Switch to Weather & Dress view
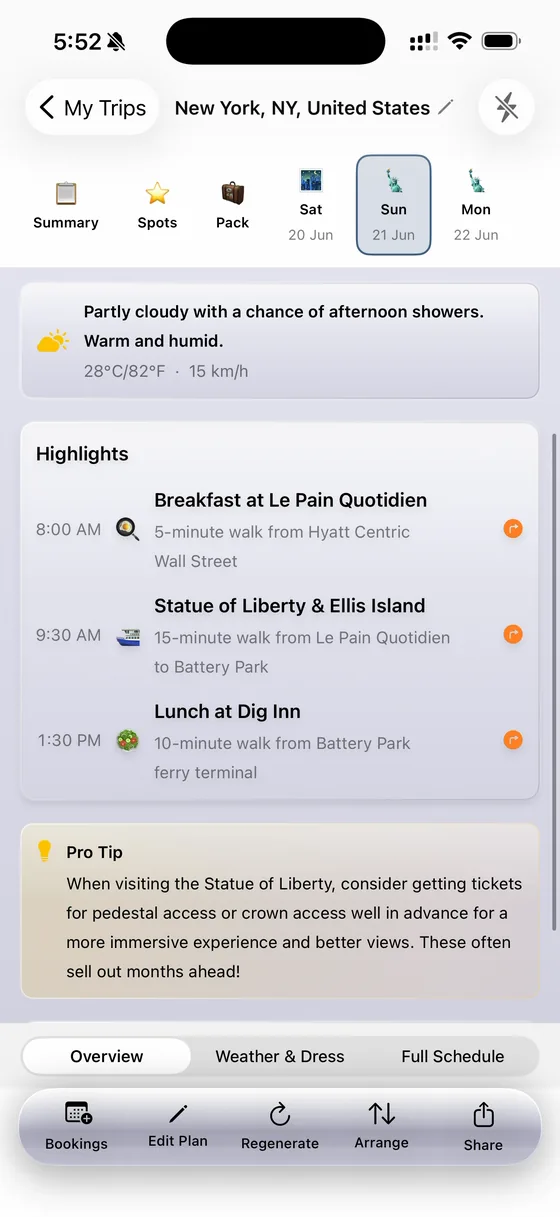The height and width of the screenshot is (1217, 560). tap(280, 1056)
